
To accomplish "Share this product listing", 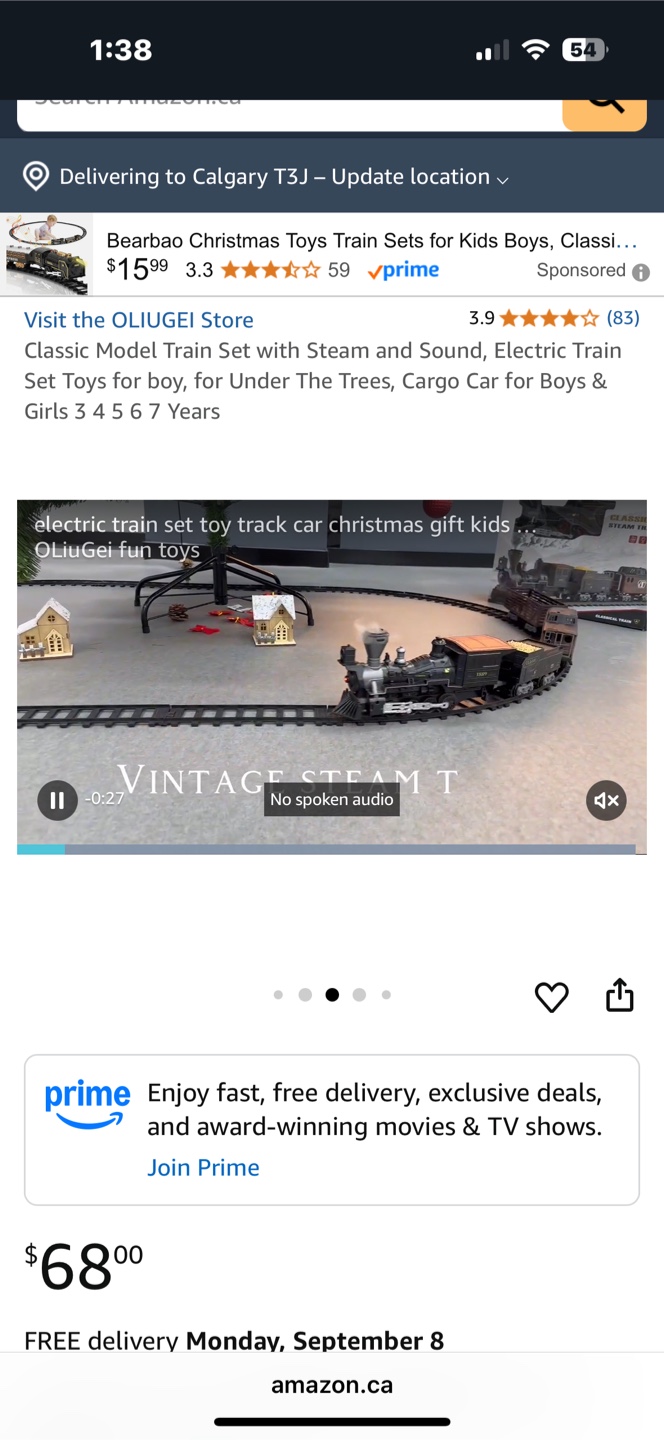I will 620,995.
